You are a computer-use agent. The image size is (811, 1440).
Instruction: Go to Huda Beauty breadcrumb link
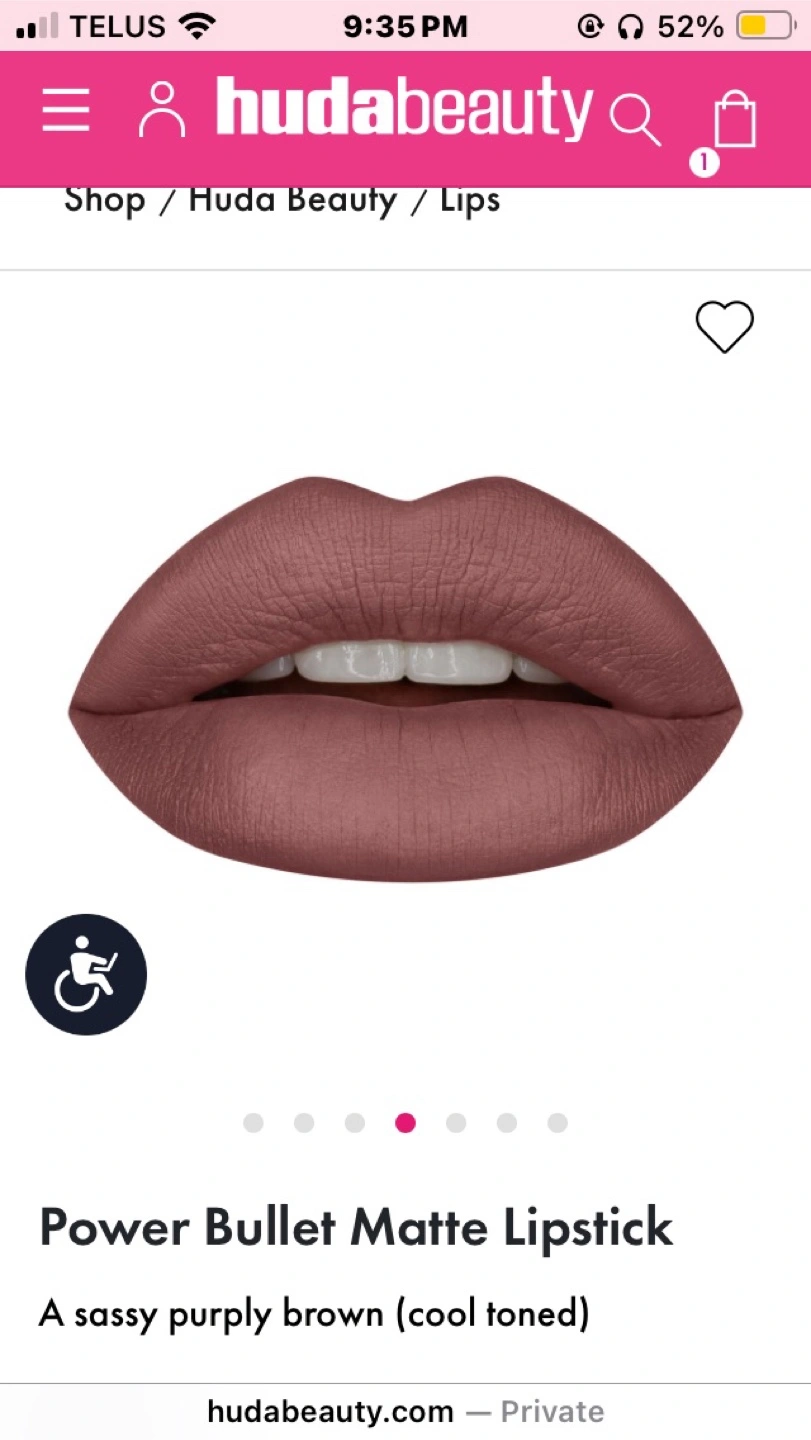pos(293,200)
